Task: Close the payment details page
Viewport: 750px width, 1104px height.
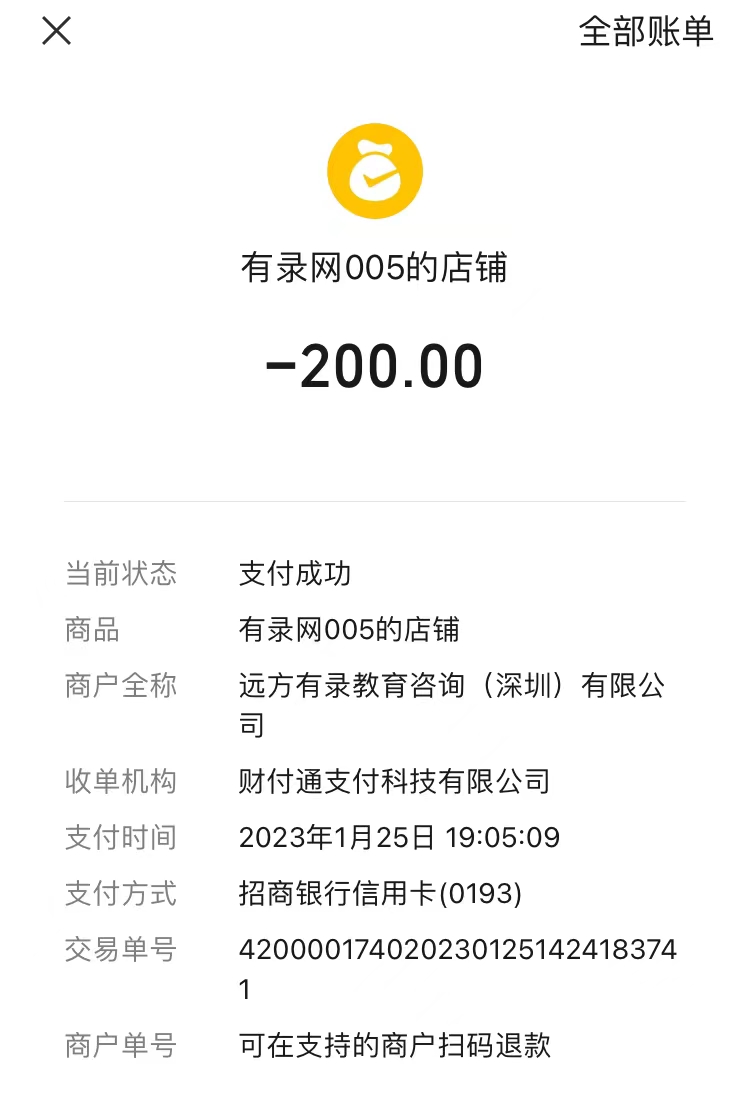Action: pyautogui.click(x=56, y=31)
